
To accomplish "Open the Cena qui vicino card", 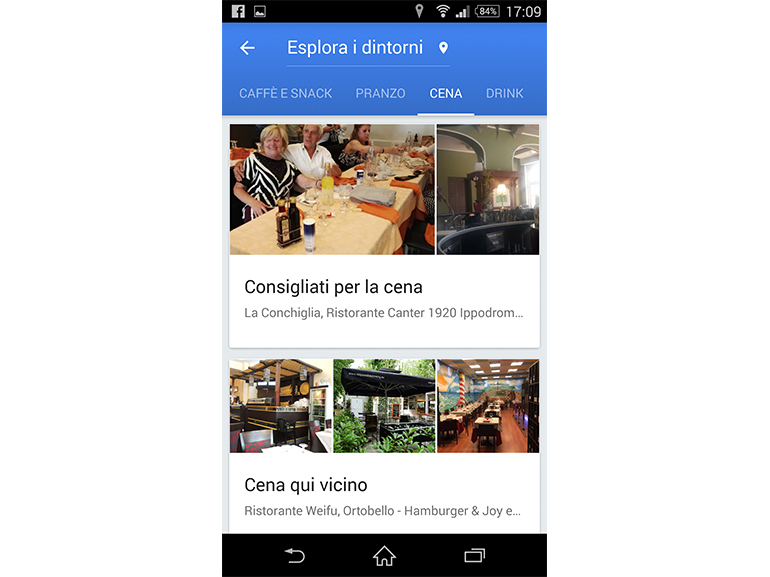I will [384, 495].
